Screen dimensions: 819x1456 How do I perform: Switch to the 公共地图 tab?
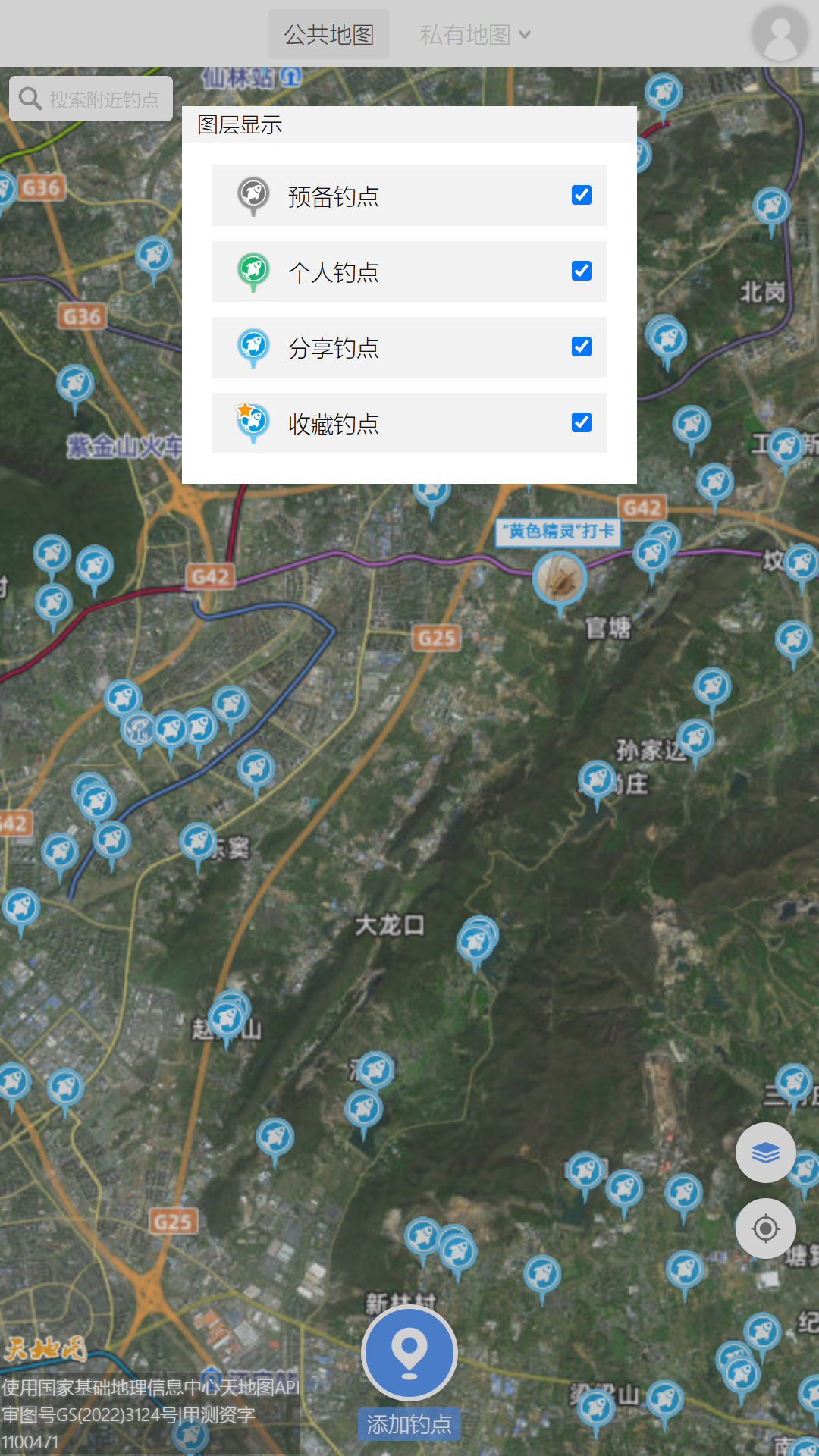click(328, 34)
